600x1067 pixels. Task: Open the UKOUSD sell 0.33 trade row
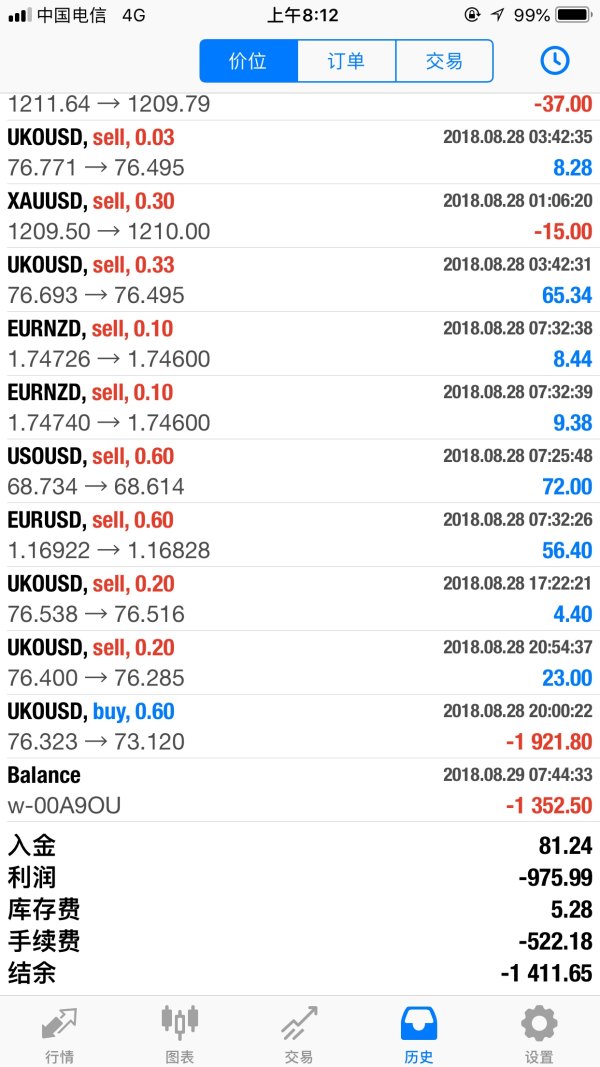click(300, 280)
